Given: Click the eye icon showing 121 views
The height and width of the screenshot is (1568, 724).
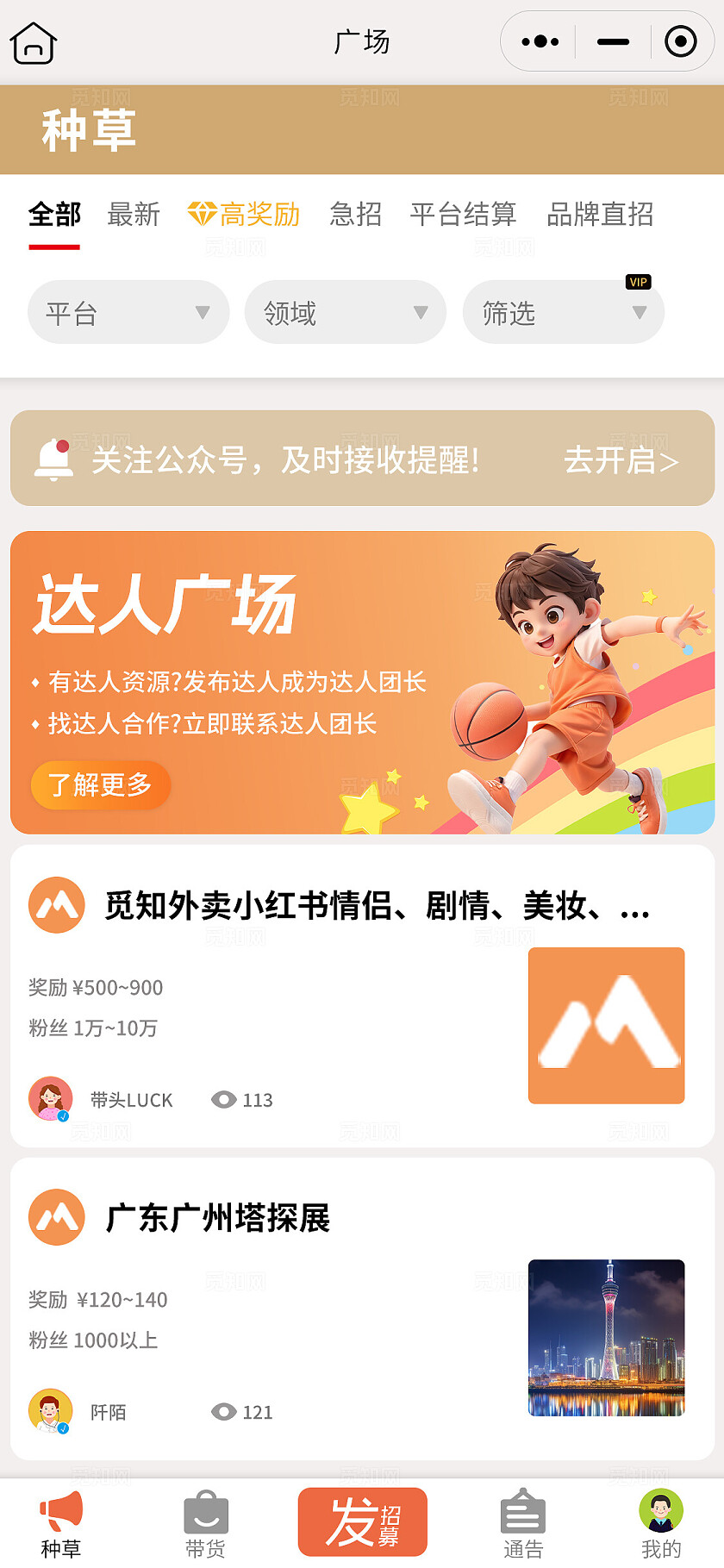Looking at the screenshot, I should [x=225, y=1412].
